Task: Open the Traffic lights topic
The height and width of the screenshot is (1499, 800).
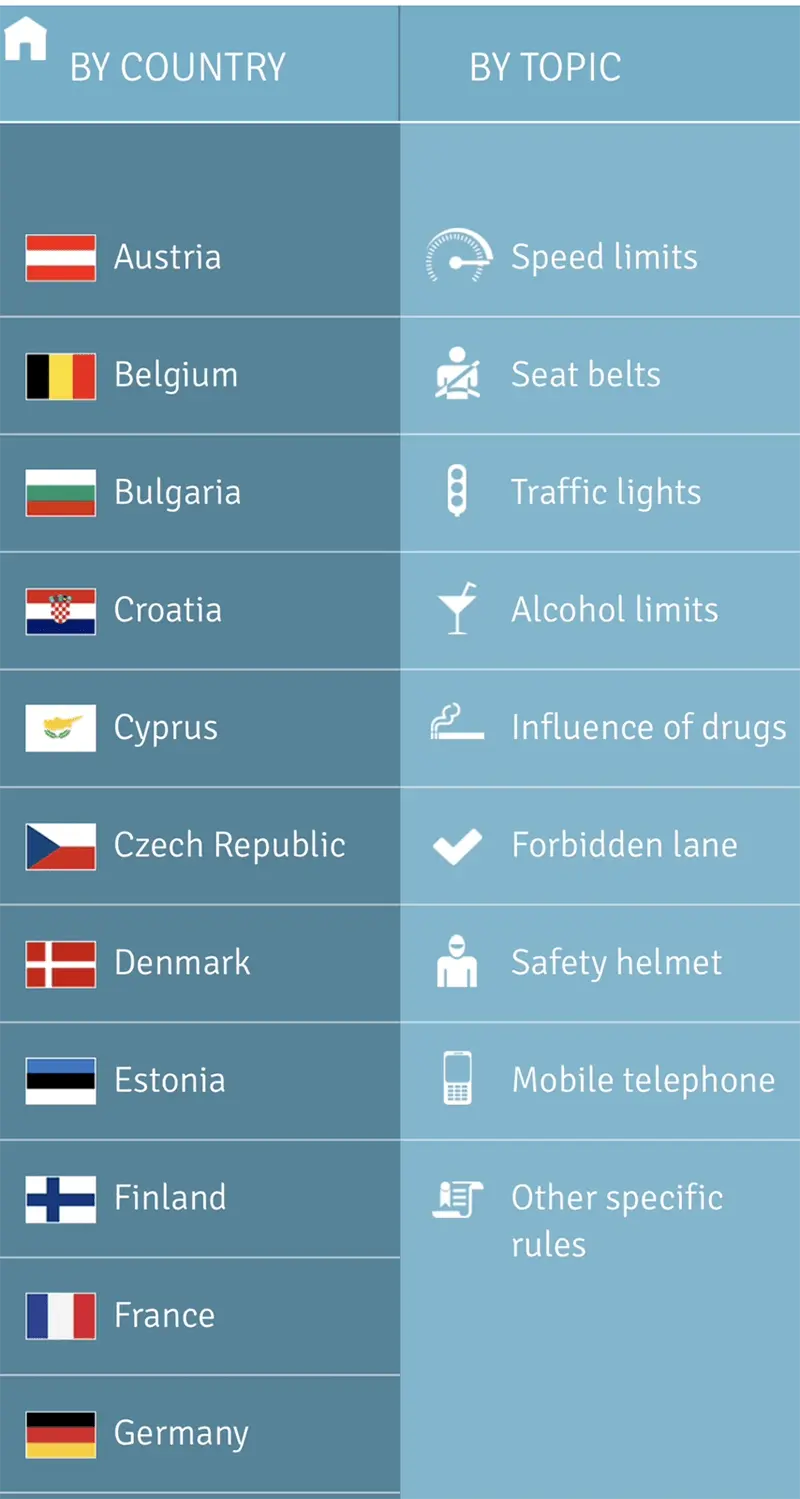Action: point(606,492)
